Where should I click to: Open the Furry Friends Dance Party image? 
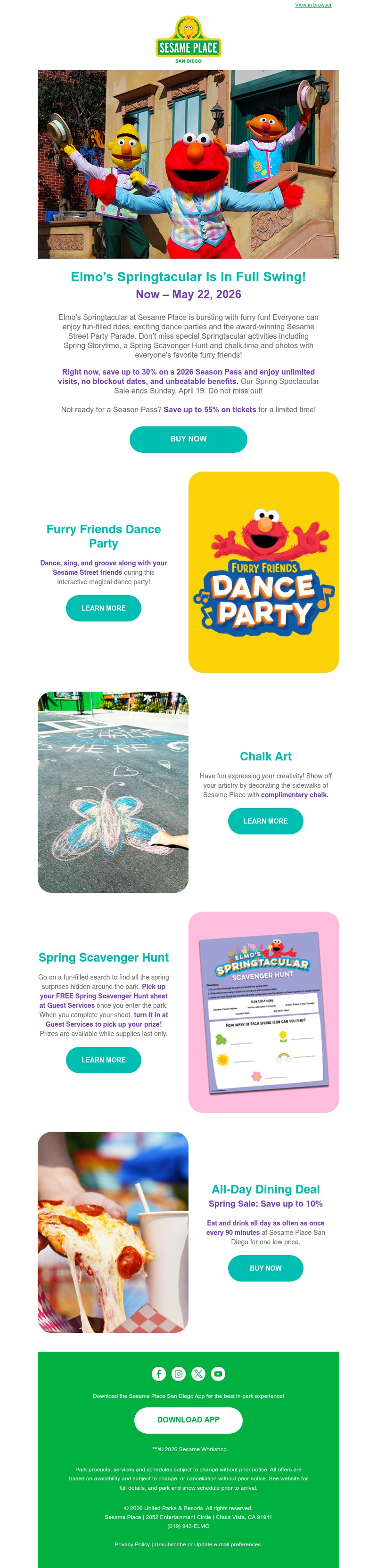point(264,572)
